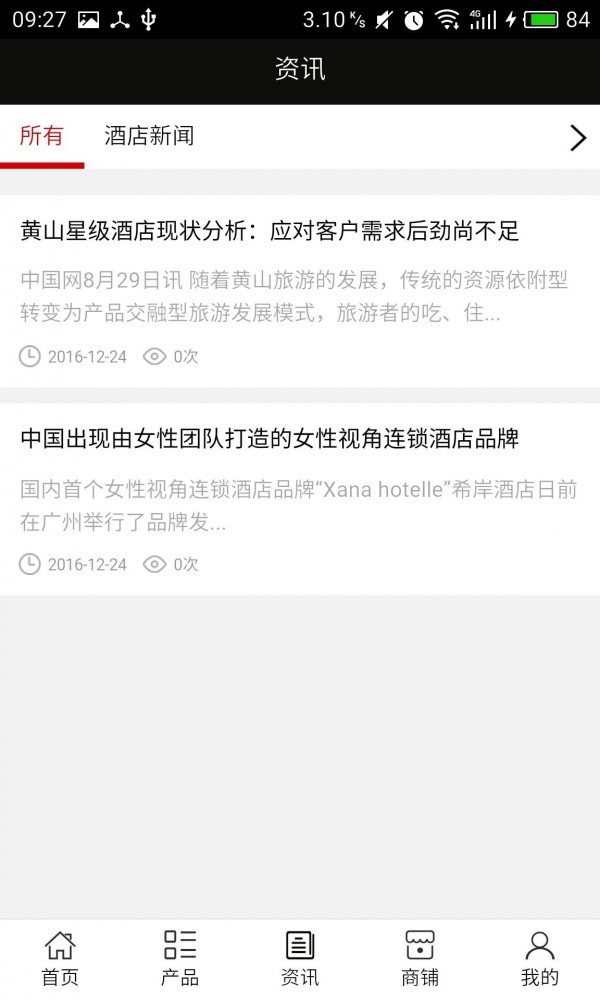Switch to the 酒店新闻 tab
This screenshot has height=1000, width=600.
coord(149,136)
